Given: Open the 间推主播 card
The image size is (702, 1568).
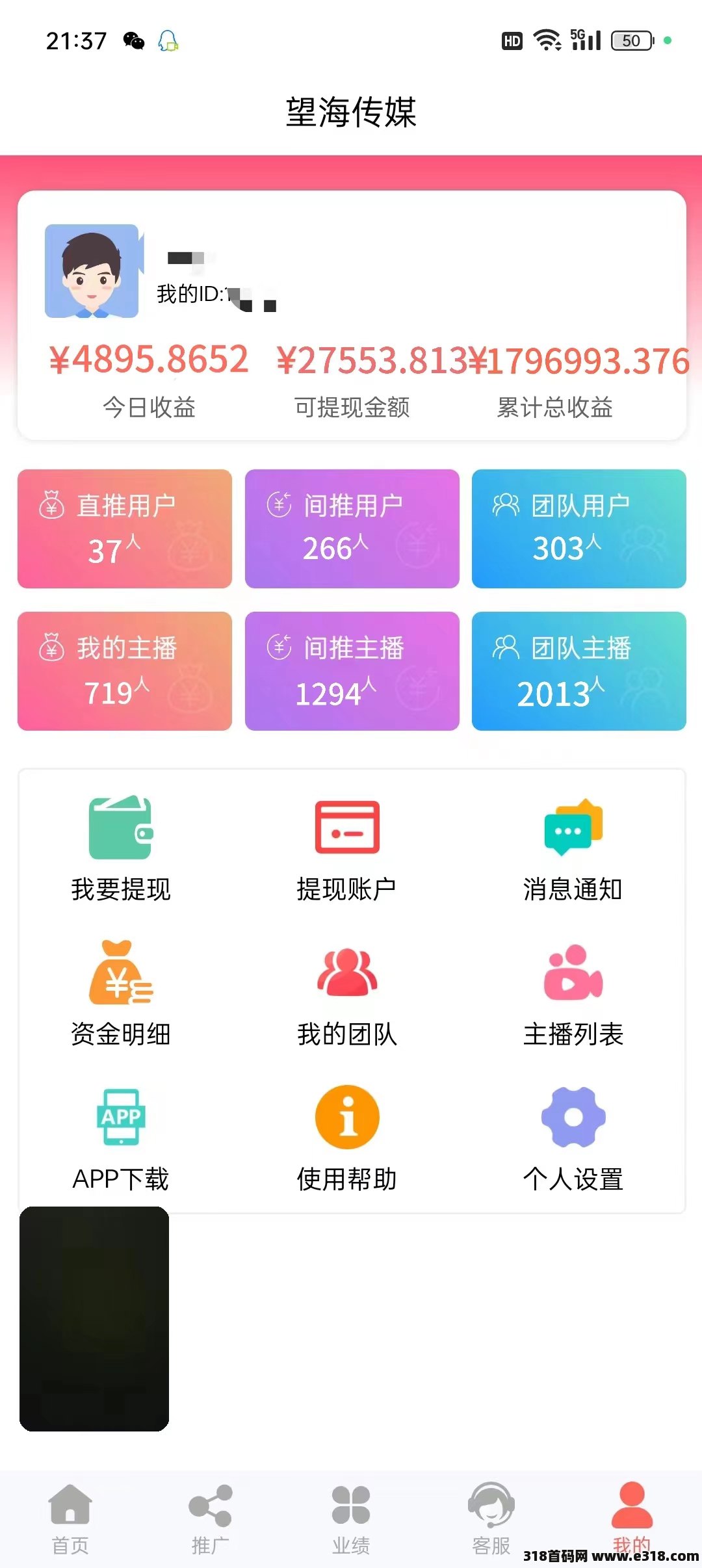Looking at the screenshot, I should tap(352, 671).
